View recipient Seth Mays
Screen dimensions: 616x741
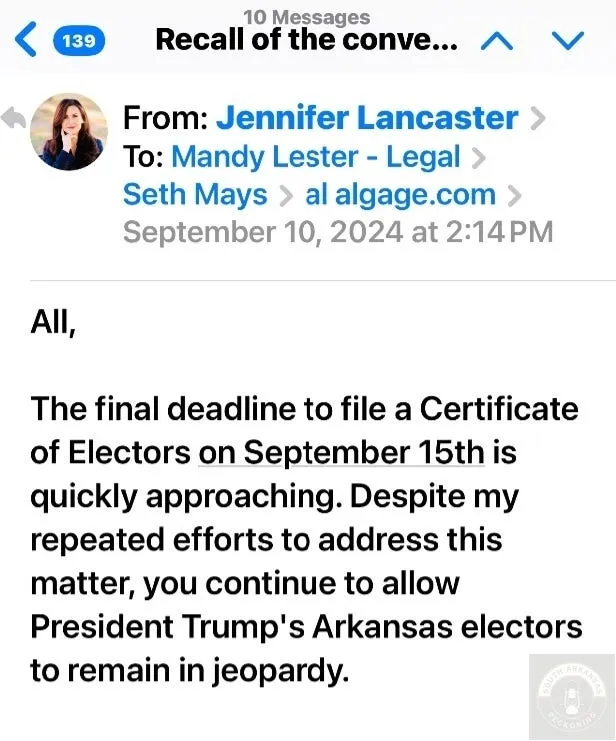195,194
